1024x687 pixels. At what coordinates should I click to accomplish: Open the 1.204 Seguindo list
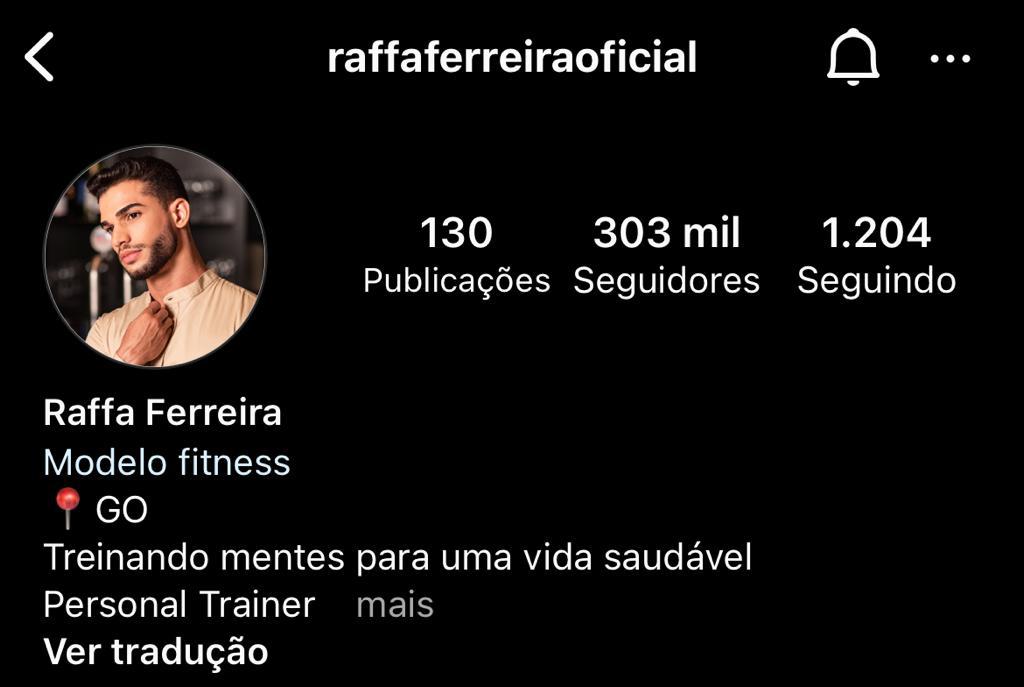[x=876, y=256]
